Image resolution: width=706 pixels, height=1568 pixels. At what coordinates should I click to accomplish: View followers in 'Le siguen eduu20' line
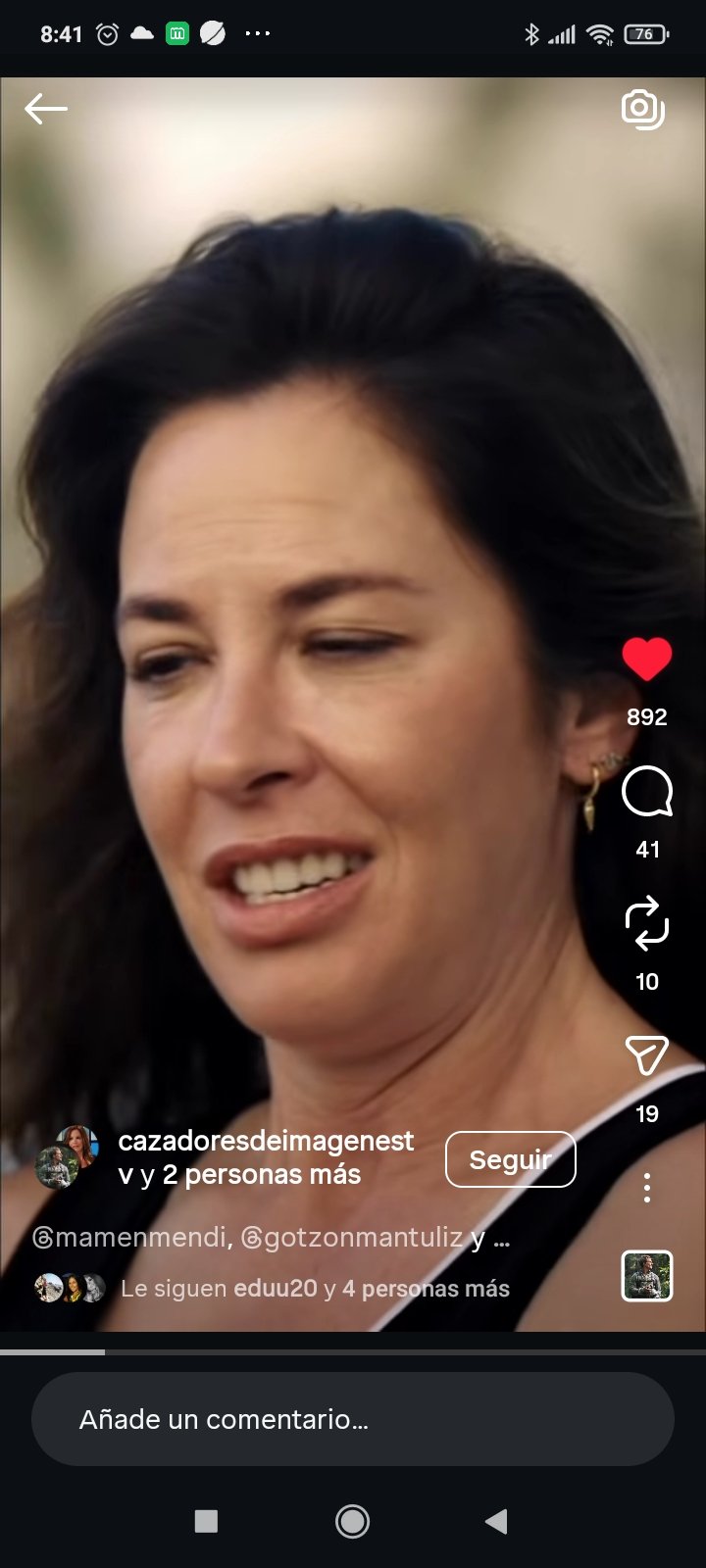pyautogui.click(x=314, y=1289)
